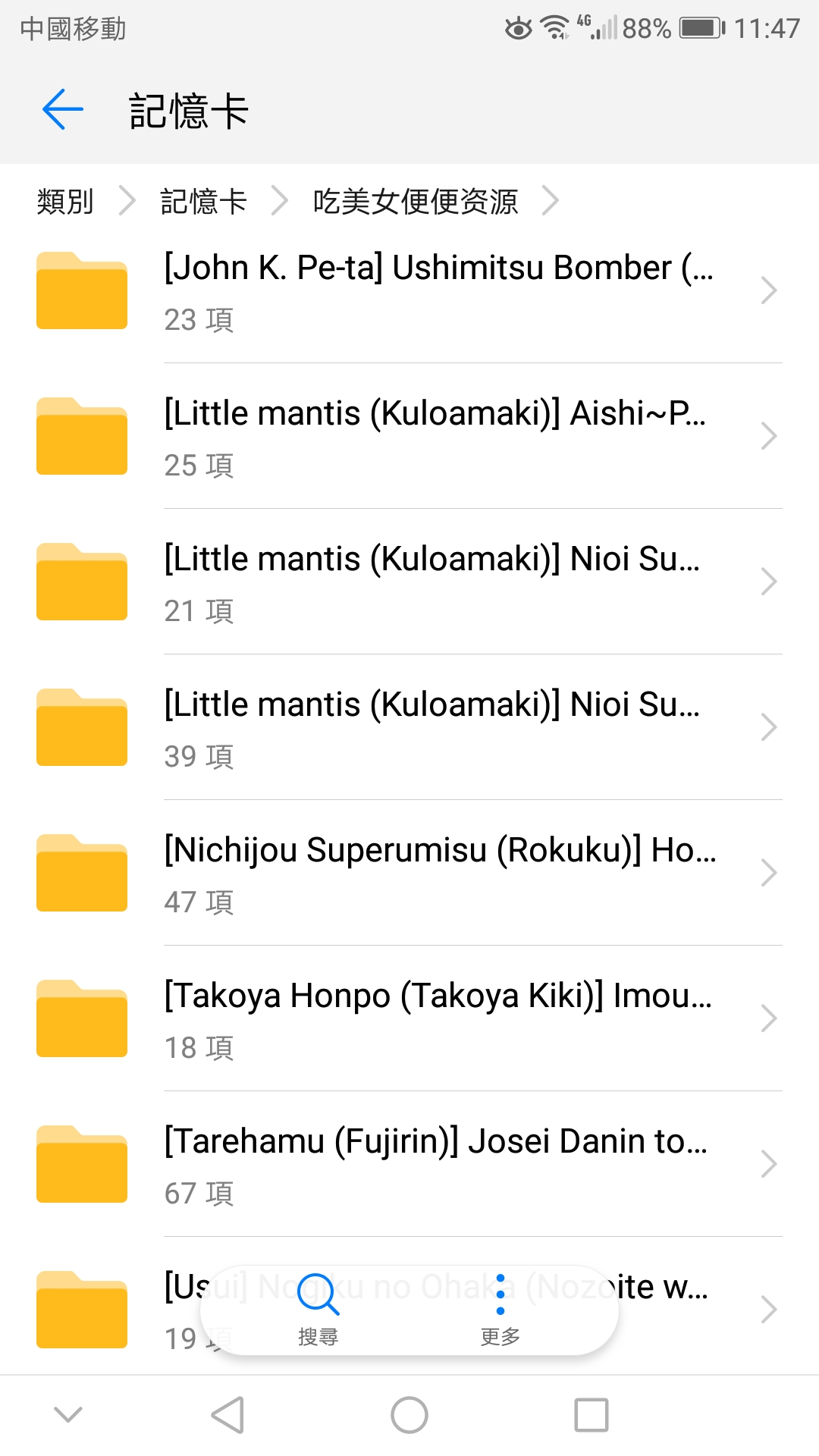Tap the blue back arrow at top
This screenshot has height=1456, width=819.
pyautogui.click(x=61, y=109)
